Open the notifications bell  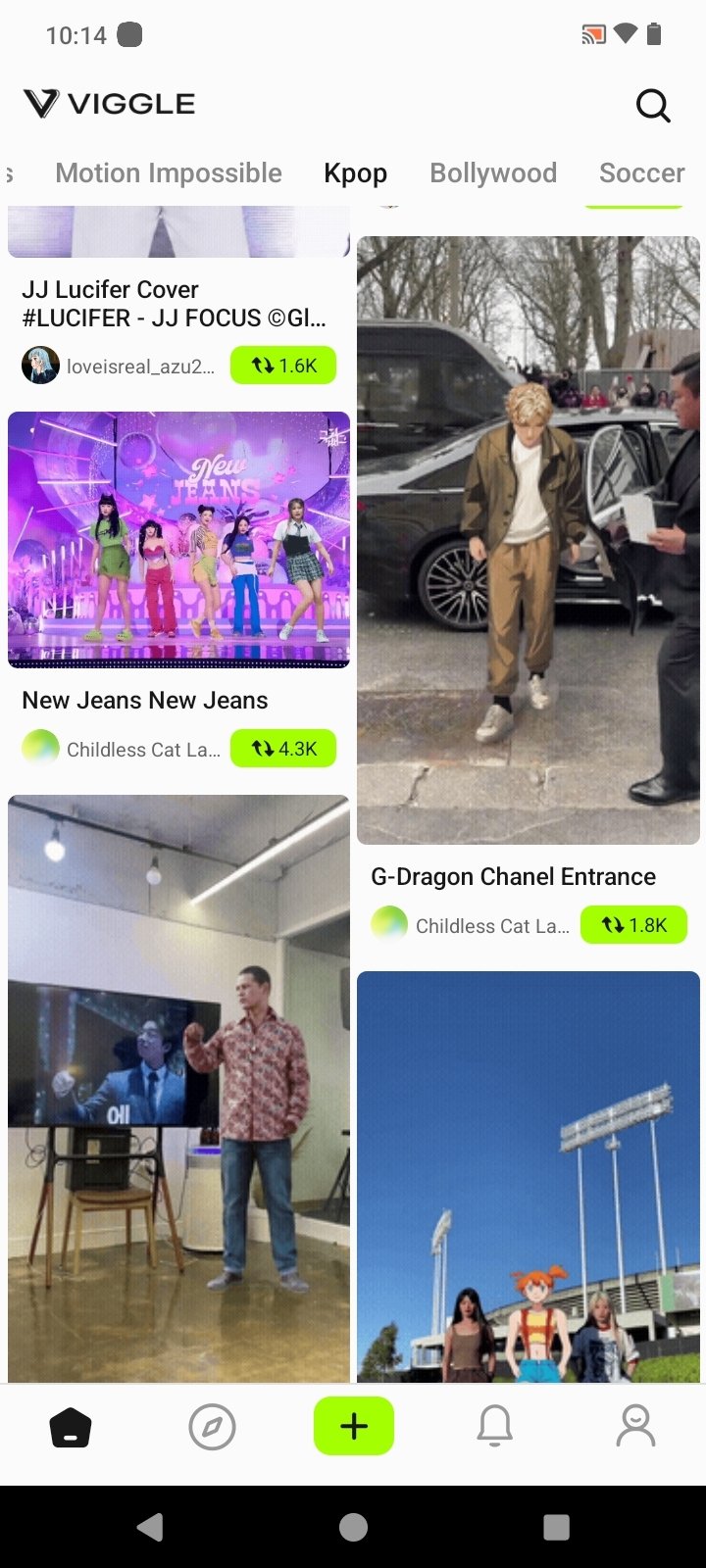[495, 1428]
